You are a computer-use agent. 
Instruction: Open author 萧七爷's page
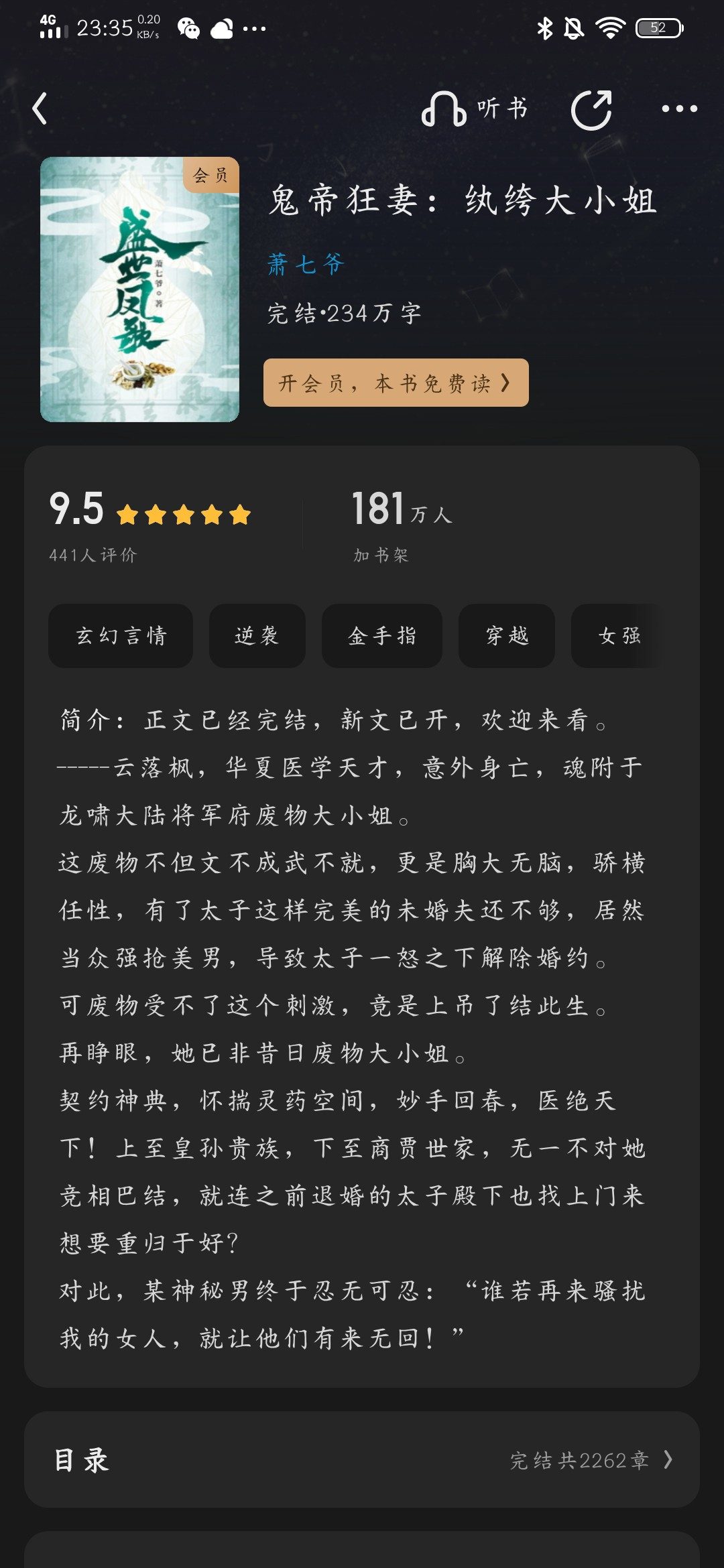pyautogui.click(x=305, y=264)
